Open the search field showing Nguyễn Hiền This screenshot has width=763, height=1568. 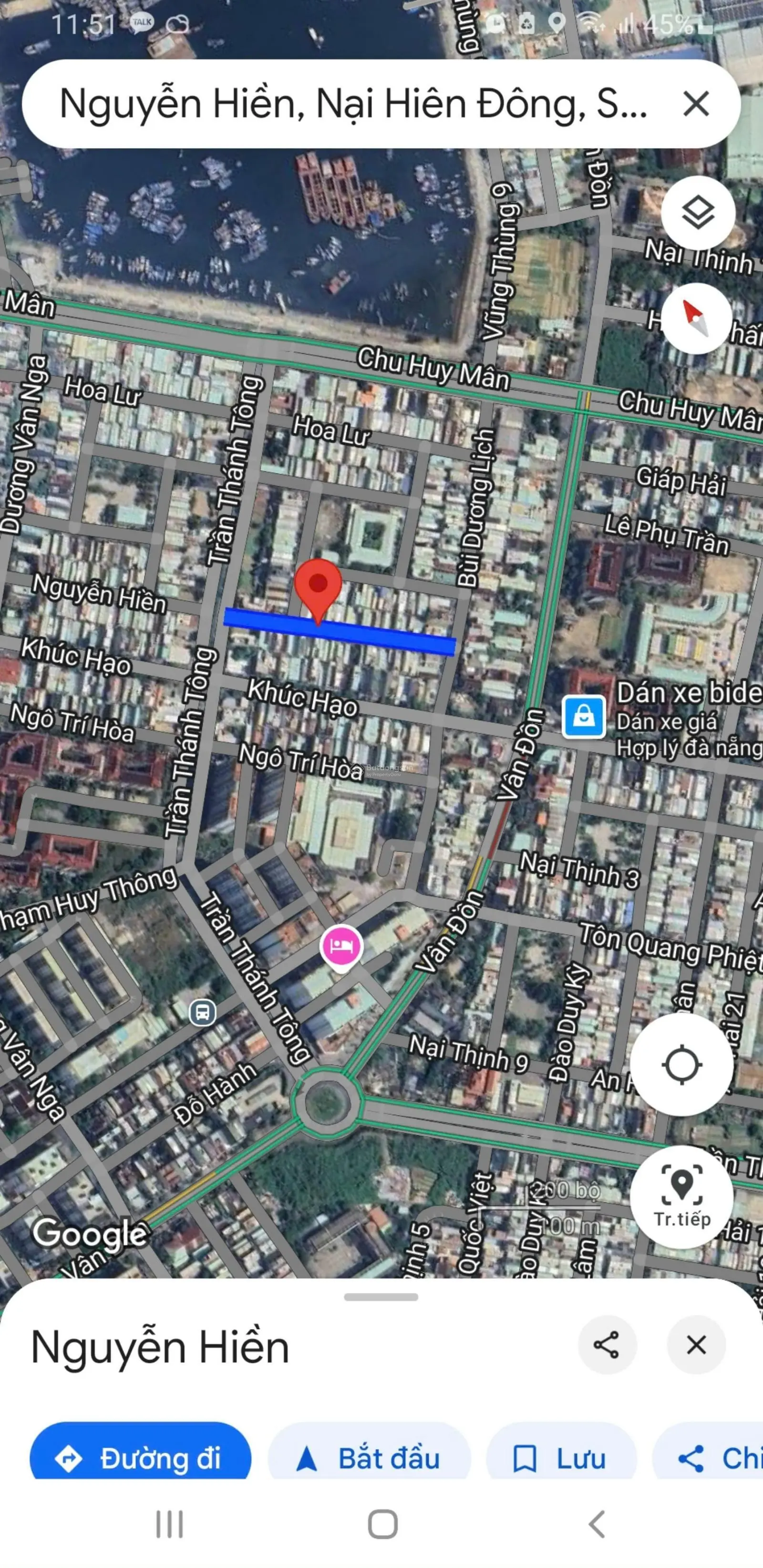tap(353, 103)
